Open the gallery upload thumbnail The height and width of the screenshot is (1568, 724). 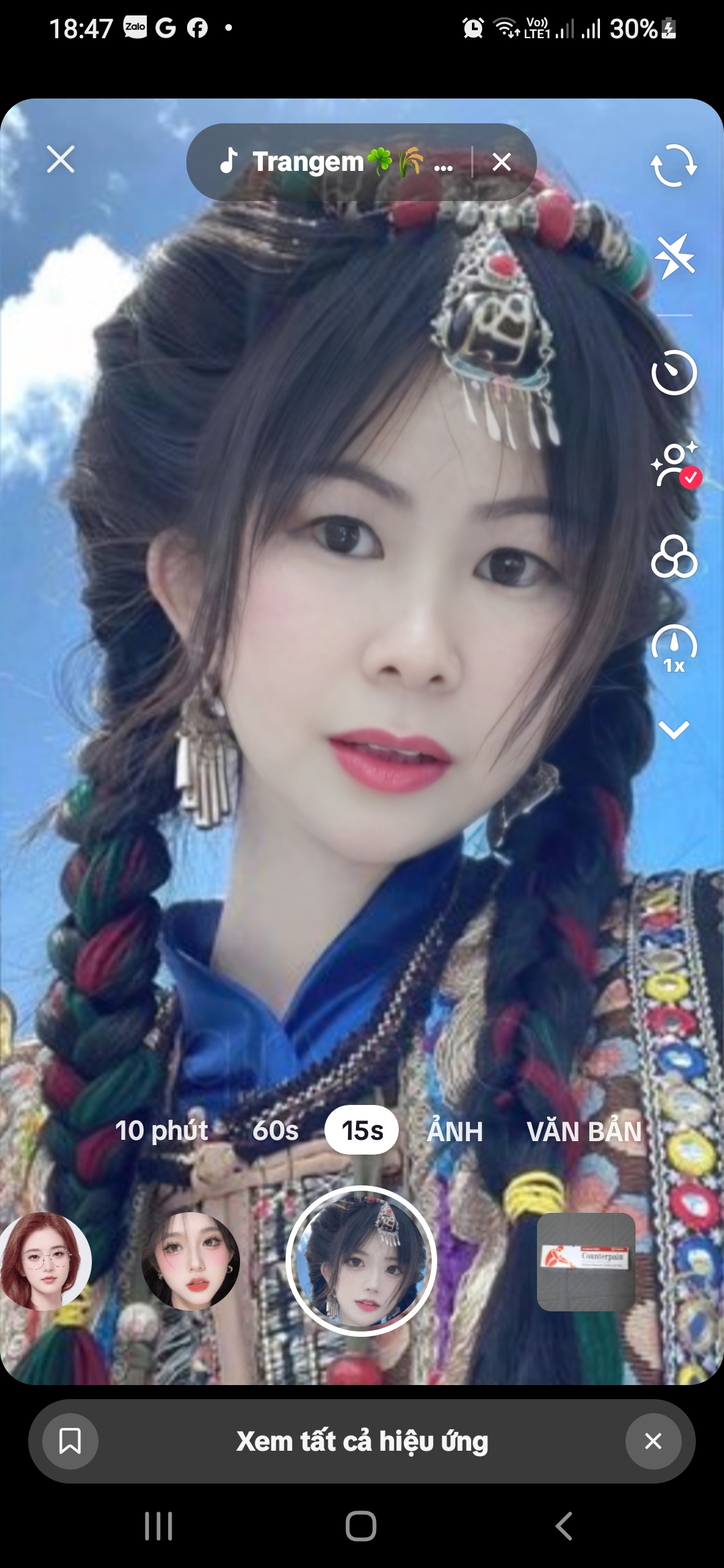586,1261
